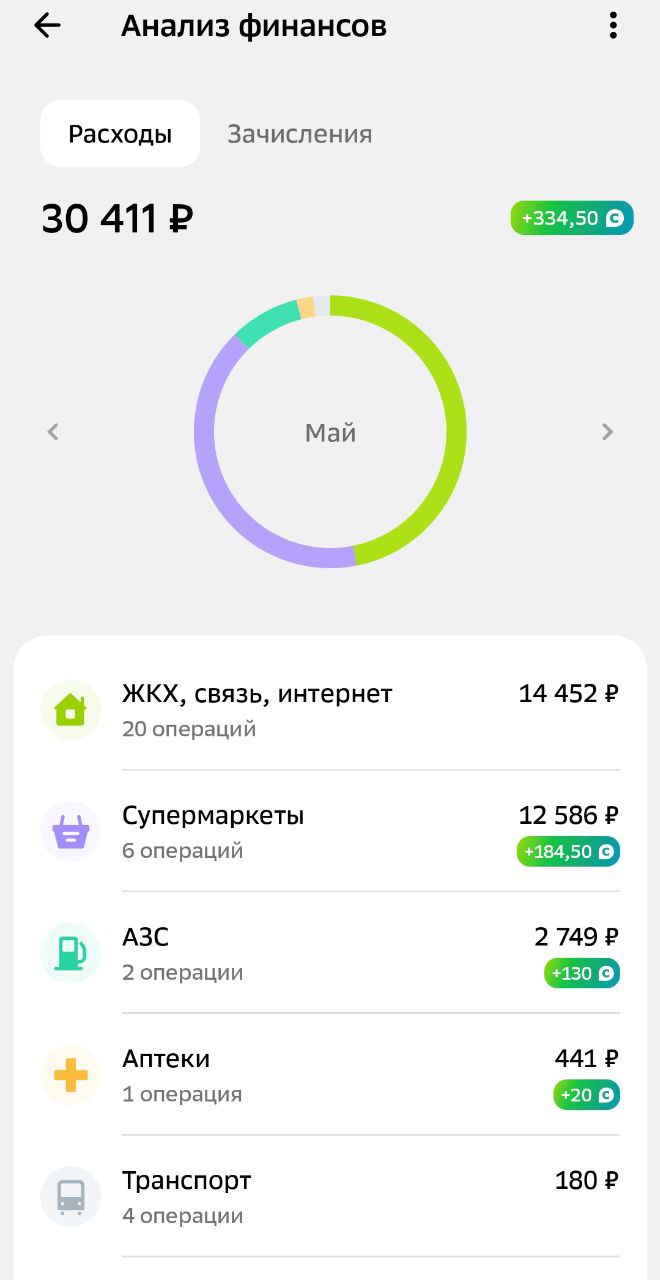Viewport: 660px width, 1280px height.
Task: Open ЖКХ, связь, интернет category
Action: 330,710
